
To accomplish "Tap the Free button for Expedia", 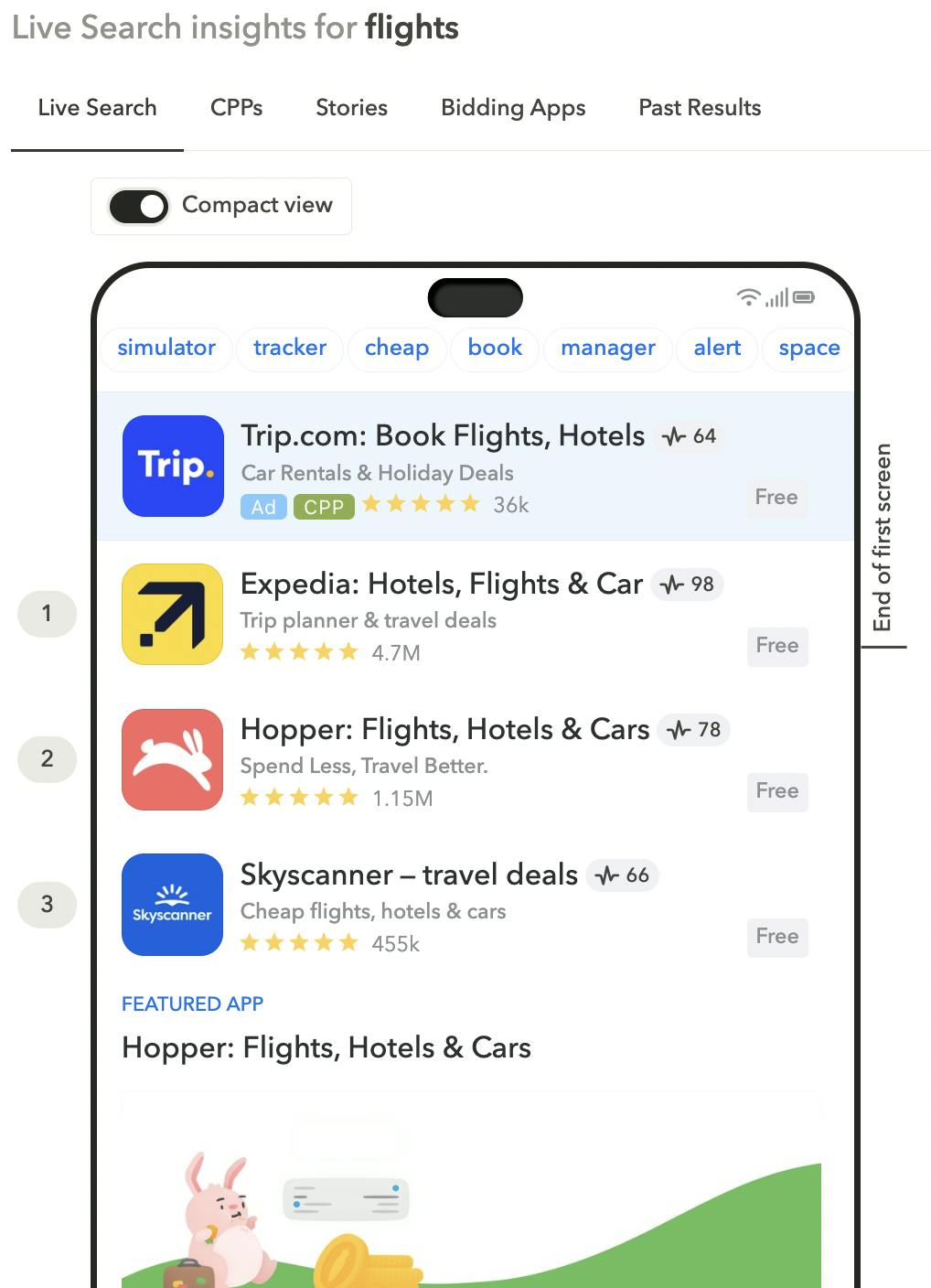I will (x=777, y=646).
